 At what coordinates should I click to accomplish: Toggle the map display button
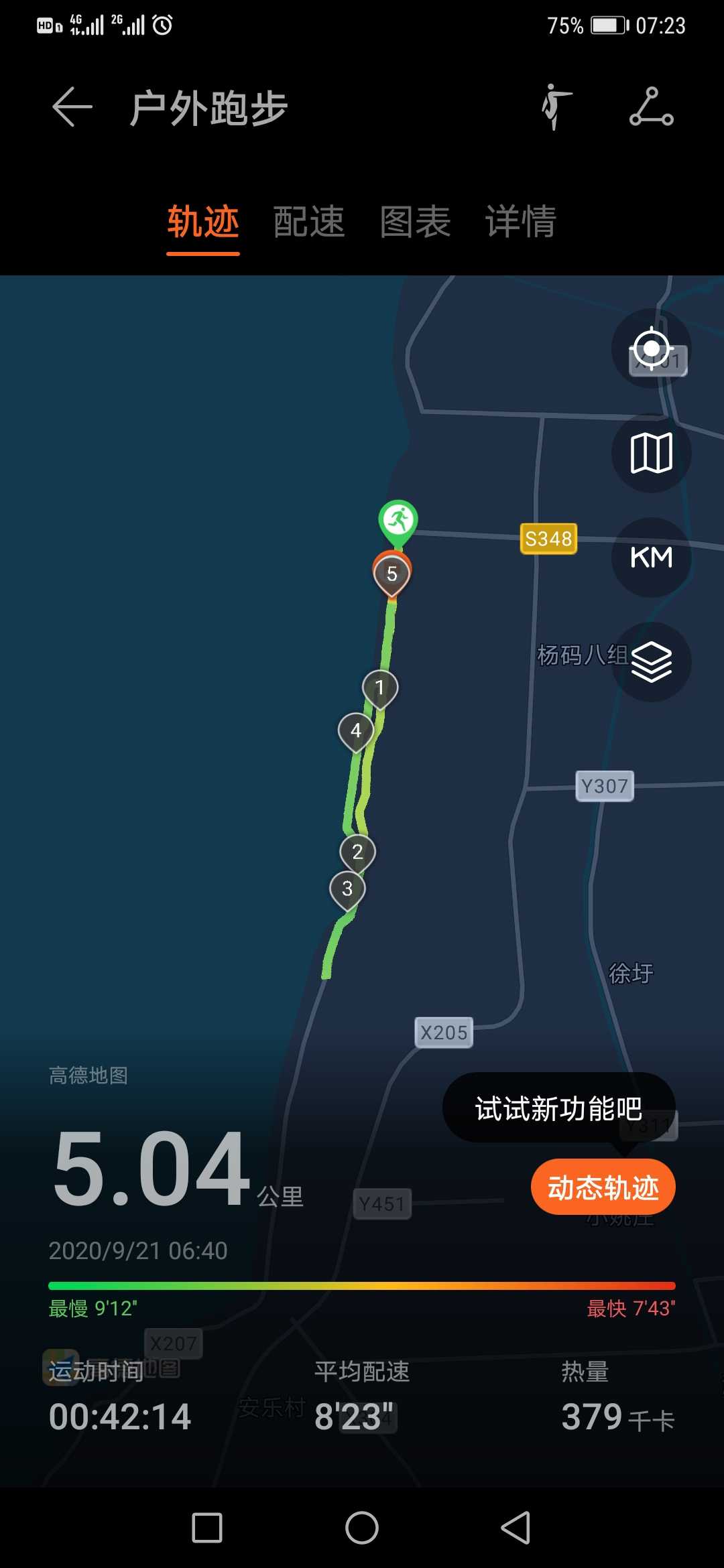[x=652, y=453]
